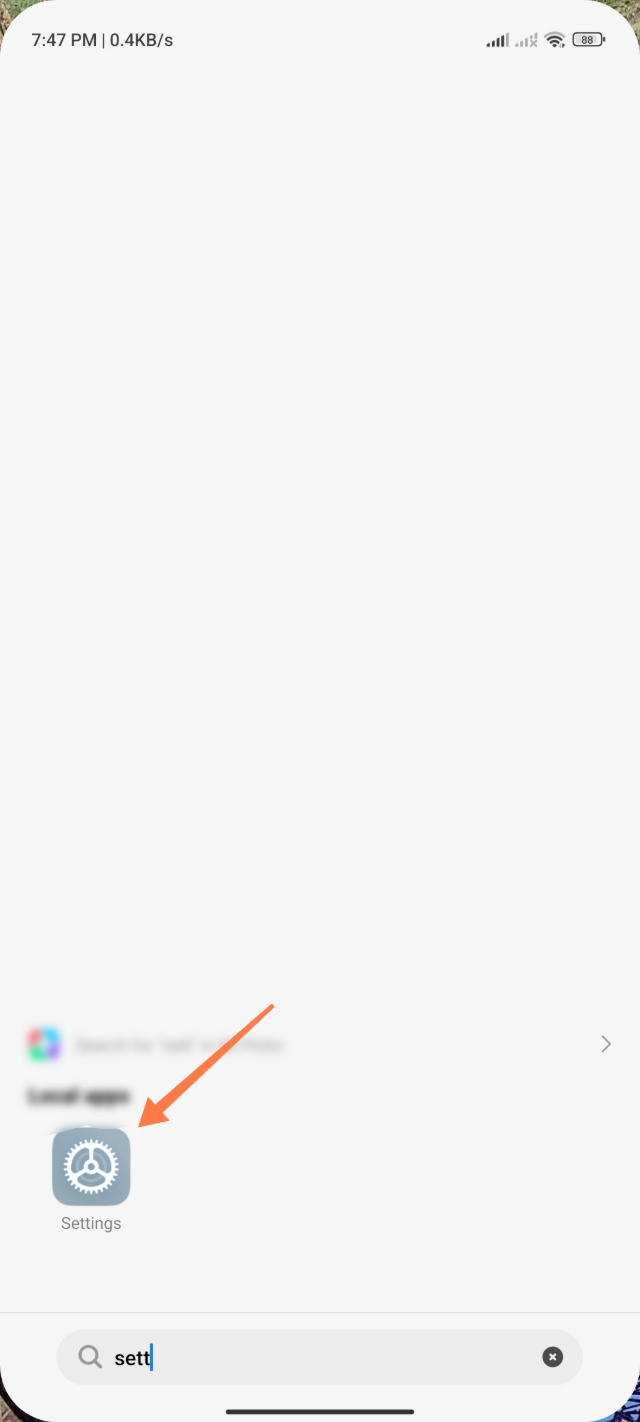Open the blurred web search suggestion row
Screen dimensions: 640x1422
point(320,1045)
